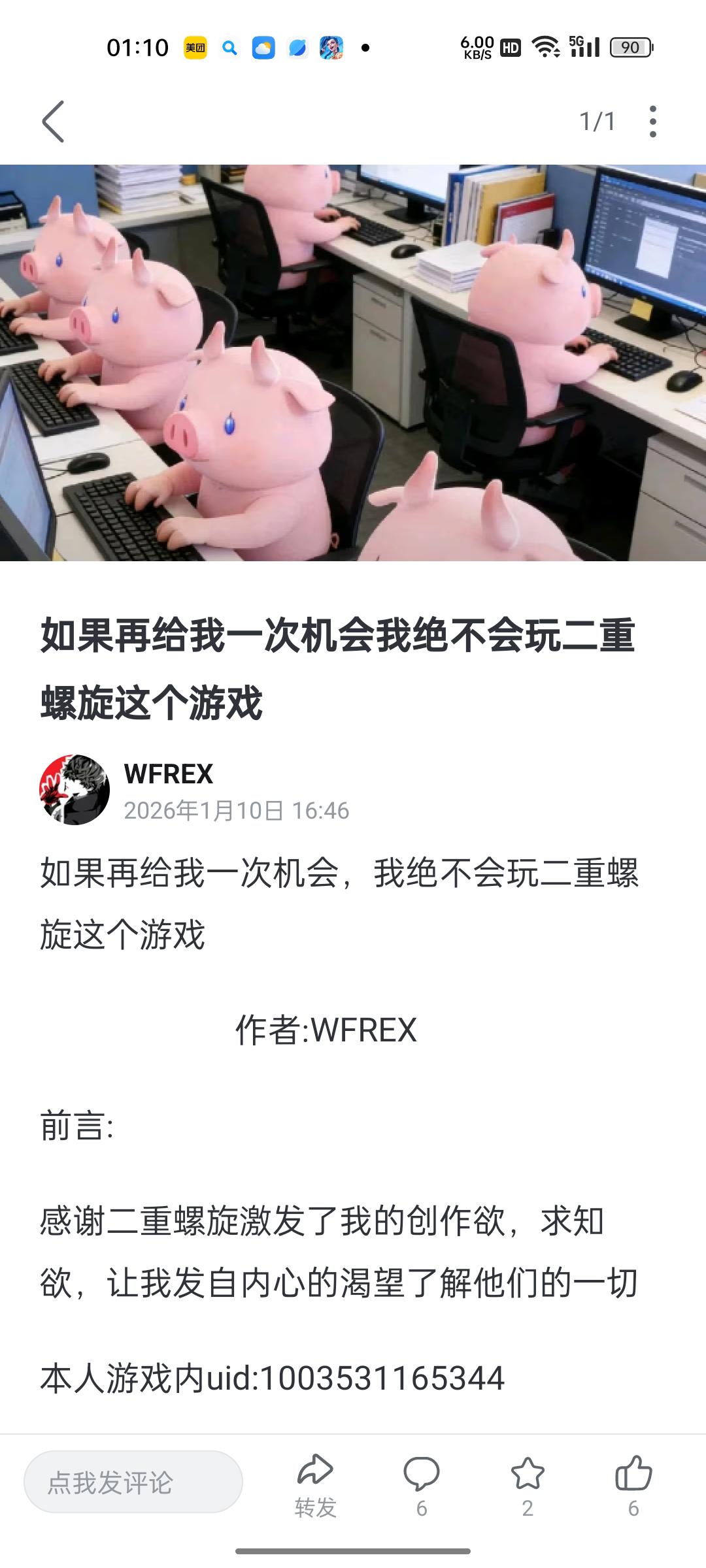Open the three-dot overflow menu

[x=652, y=122]
